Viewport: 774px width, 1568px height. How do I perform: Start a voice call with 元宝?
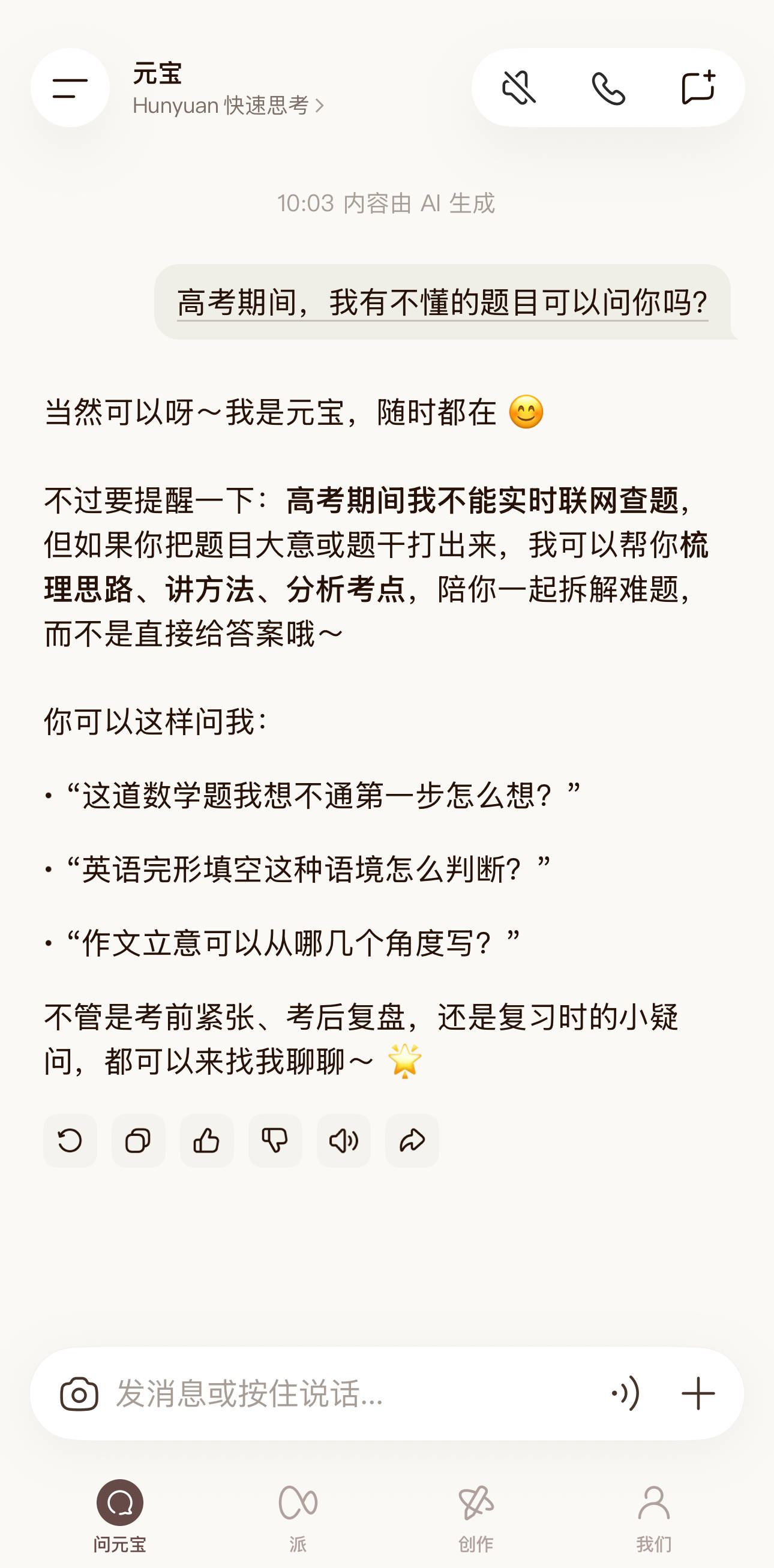608,88
